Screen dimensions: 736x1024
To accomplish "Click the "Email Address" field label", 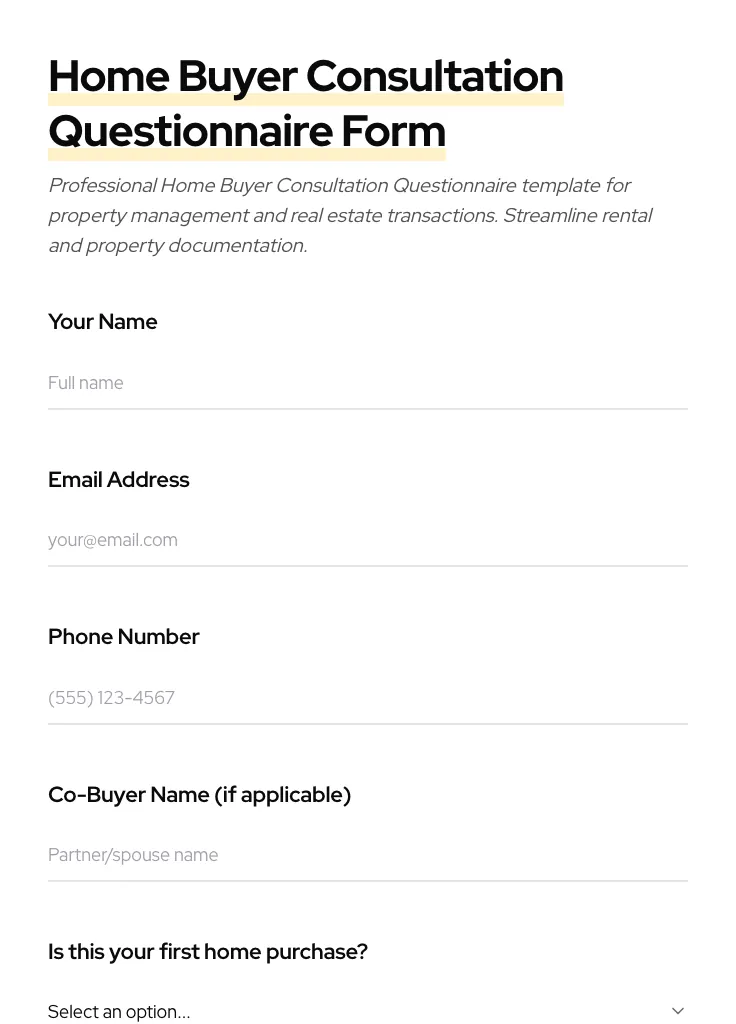I will pyautogui.click(x=118, y=480).
